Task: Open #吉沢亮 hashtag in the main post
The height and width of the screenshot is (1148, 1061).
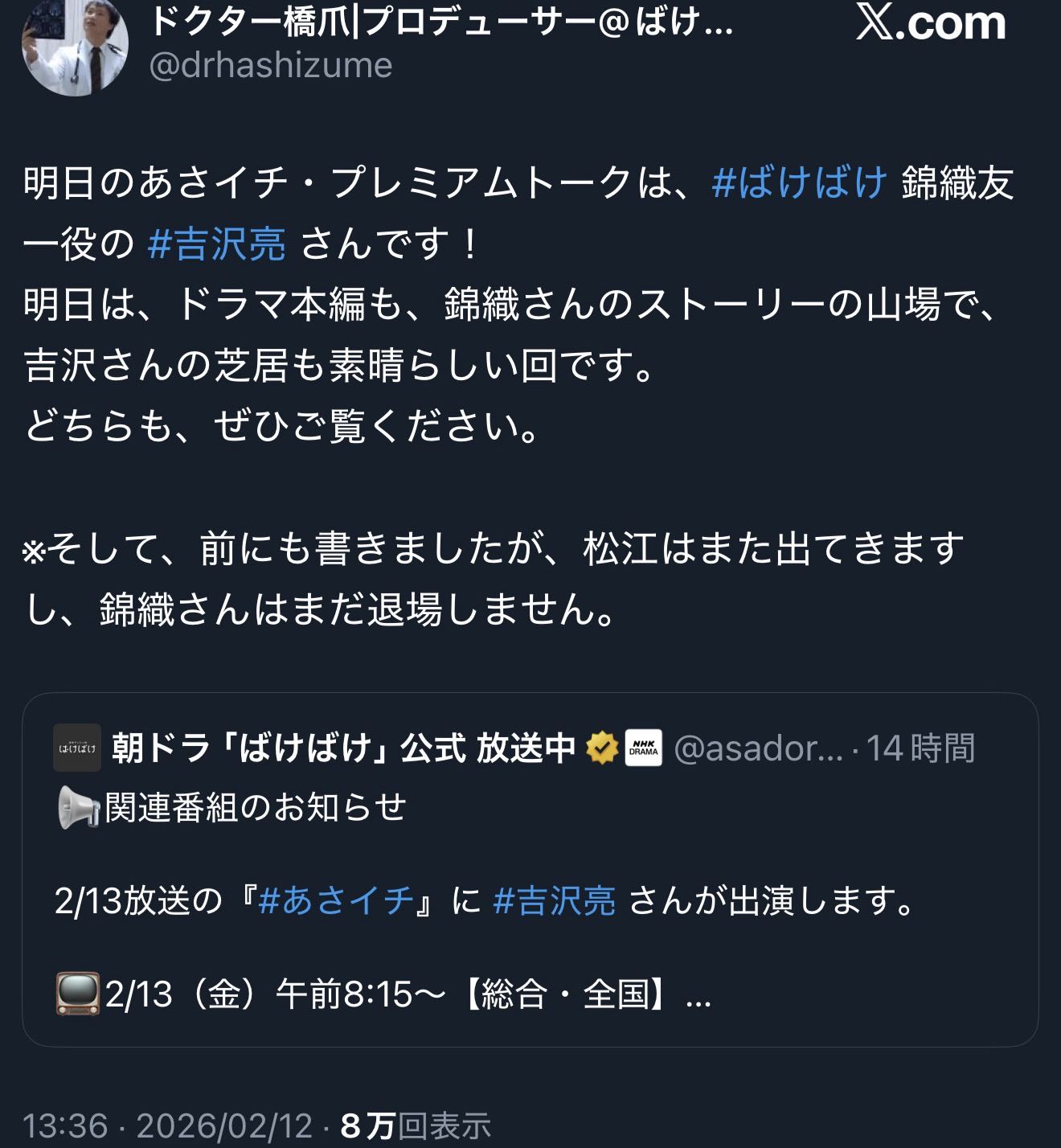Action: [x=217, y=244]
